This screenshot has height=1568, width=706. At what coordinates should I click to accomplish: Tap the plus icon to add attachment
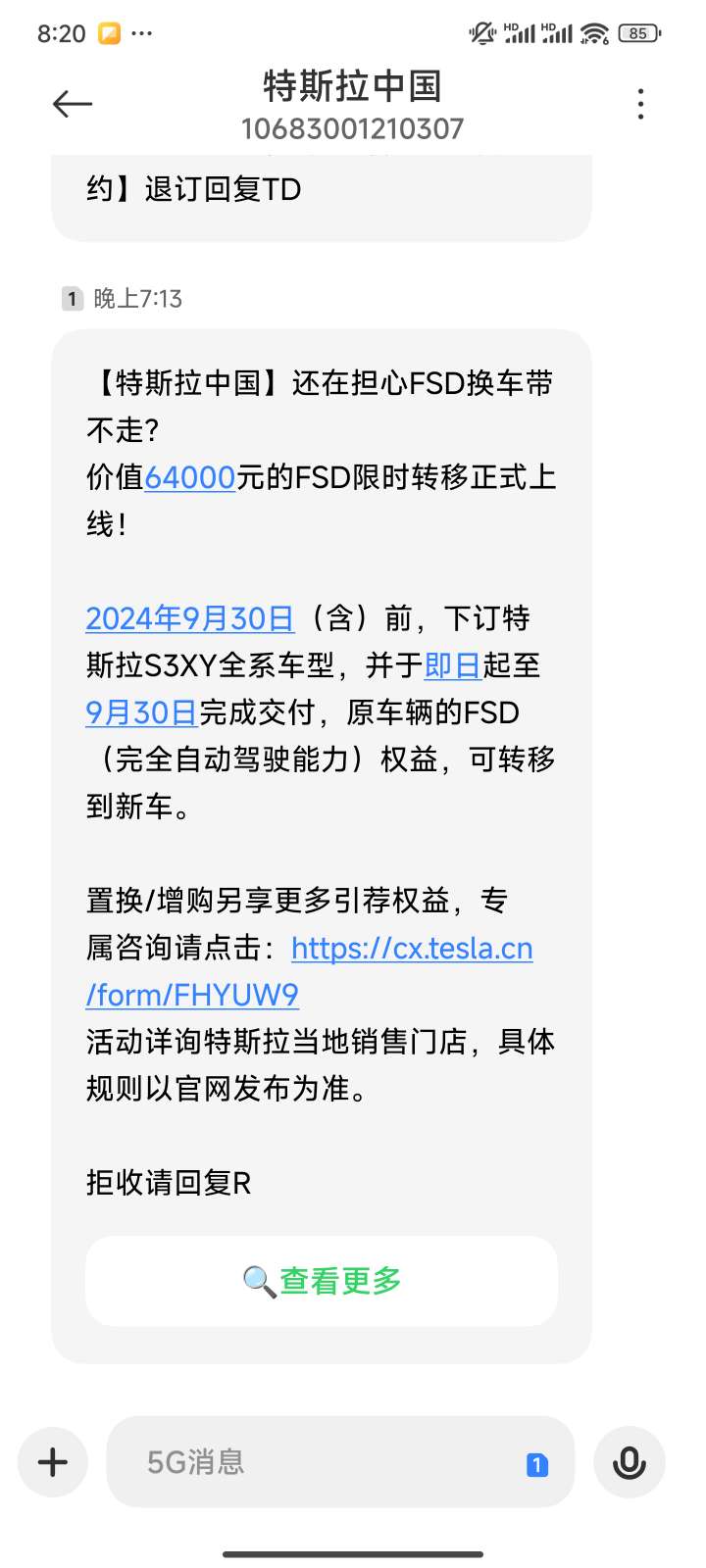click(52, 1461)
